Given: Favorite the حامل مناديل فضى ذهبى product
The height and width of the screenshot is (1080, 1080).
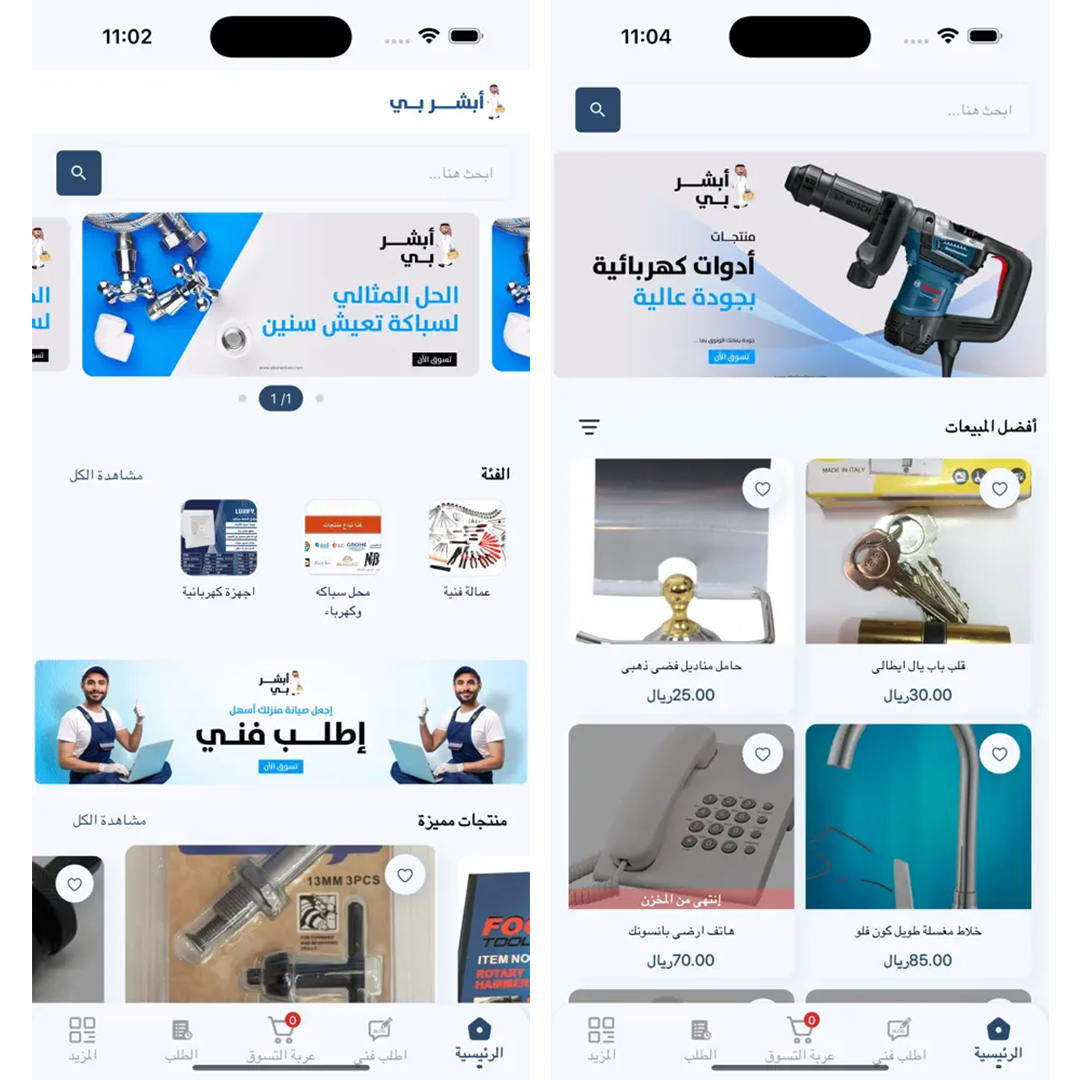Looking at the screenshot, I should [762, 489].
